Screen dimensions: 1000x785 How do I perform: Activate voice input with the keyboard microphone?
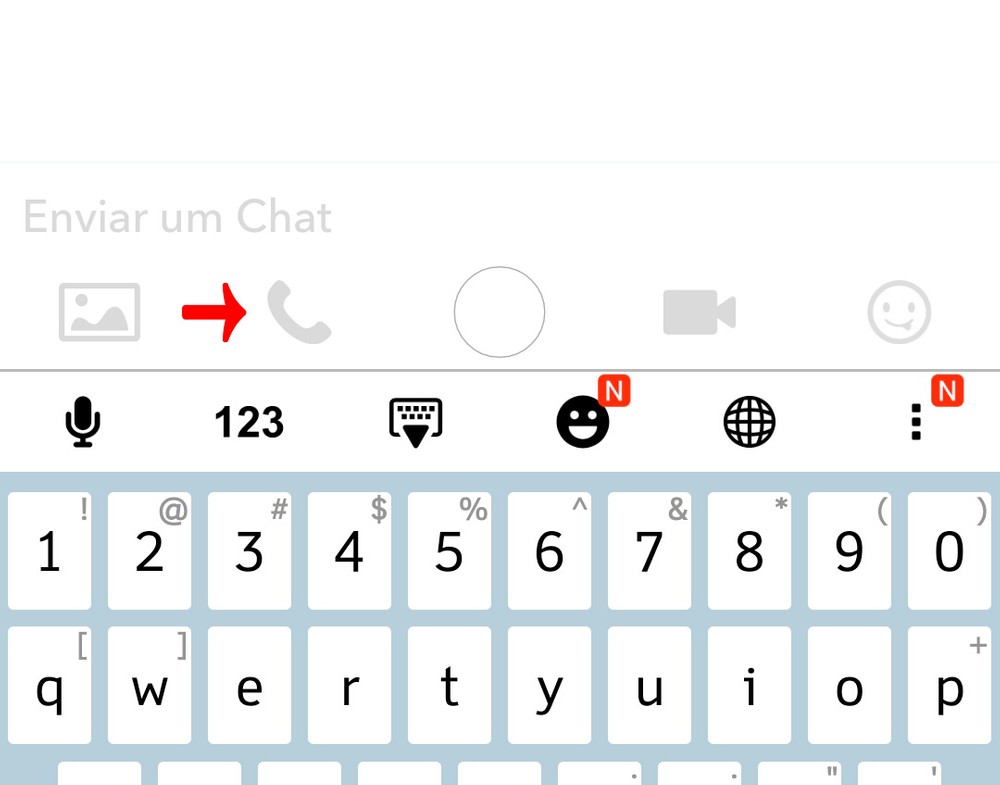pos(83,422)
